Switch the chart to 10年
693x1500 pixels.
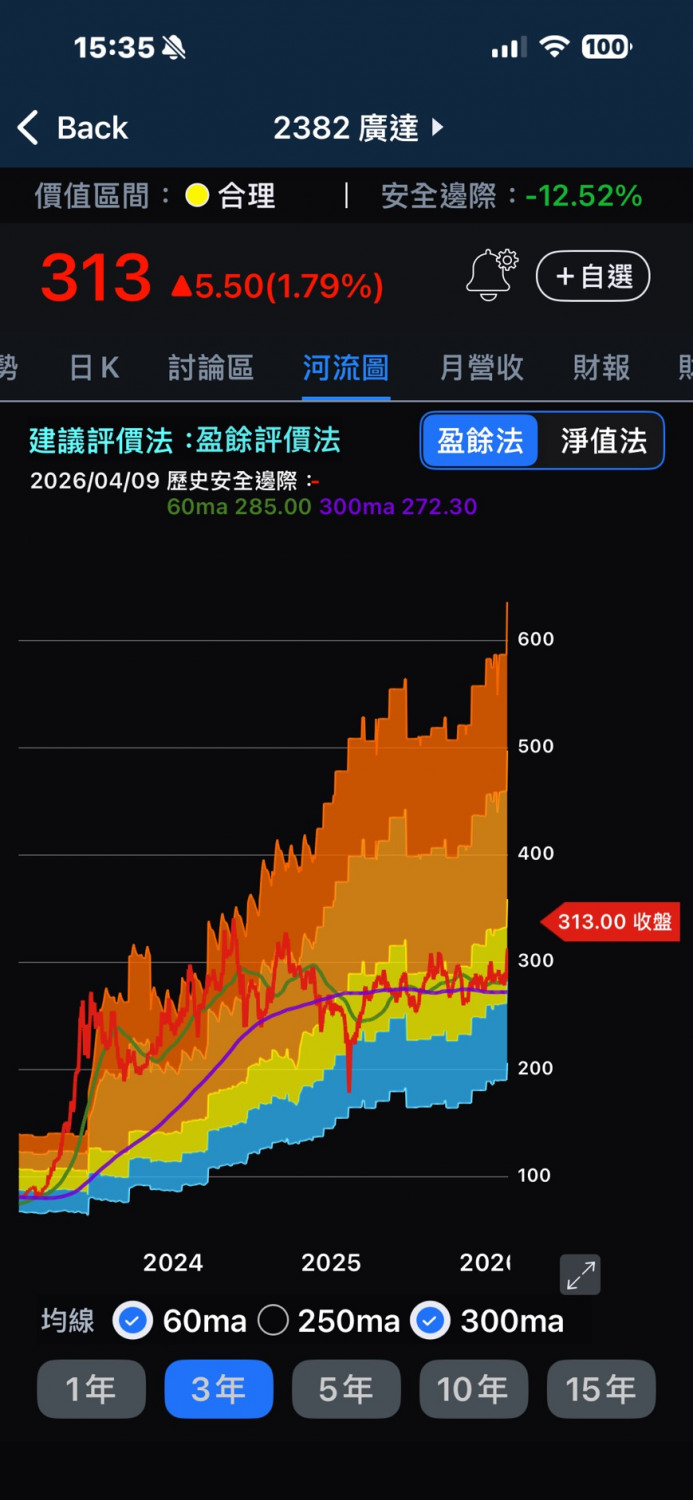(473, 1389)
